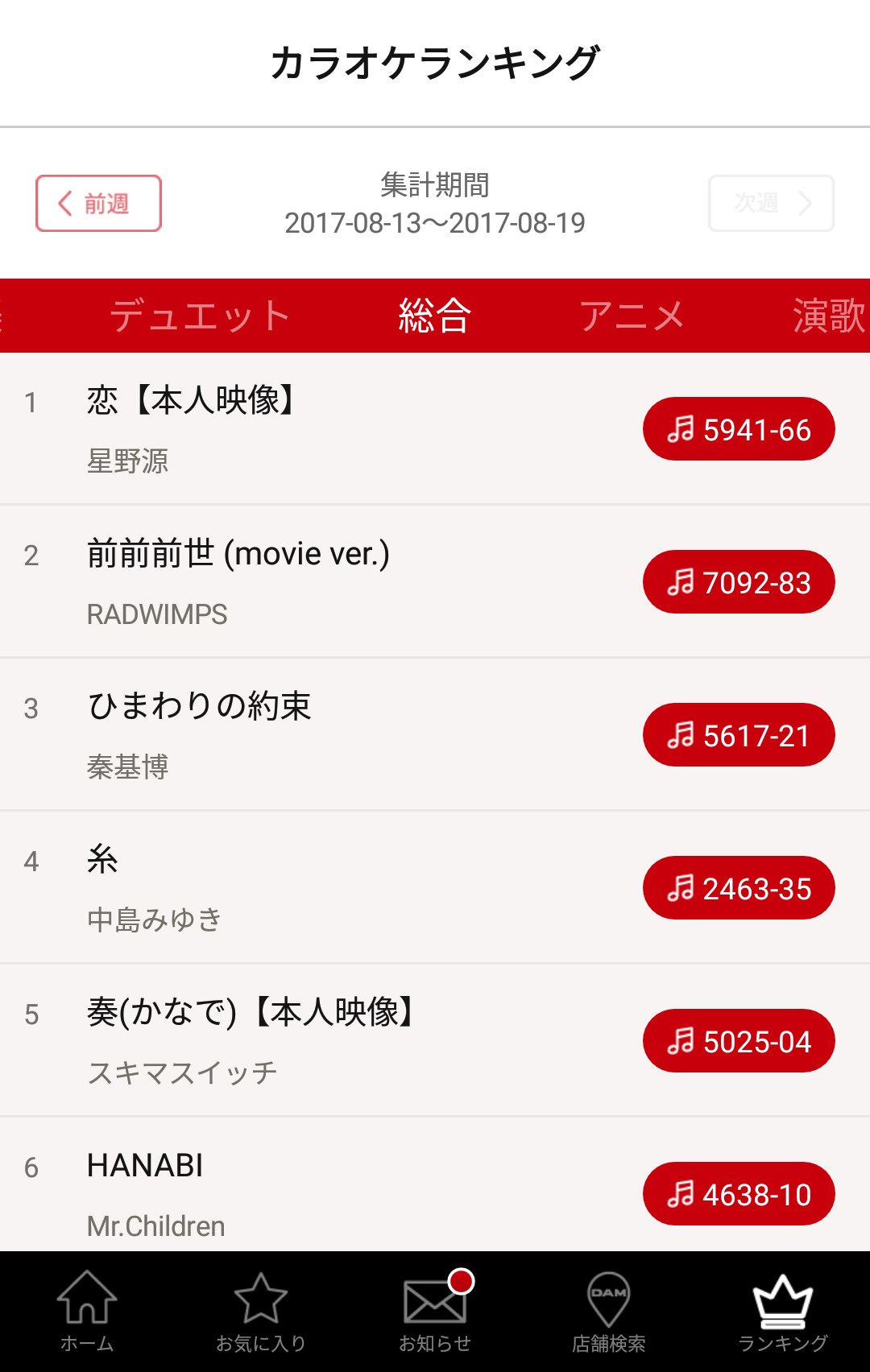Open the 演歌 ranking tab
Viewport: 870px width, 1372px height.
(x=828, y=316)
